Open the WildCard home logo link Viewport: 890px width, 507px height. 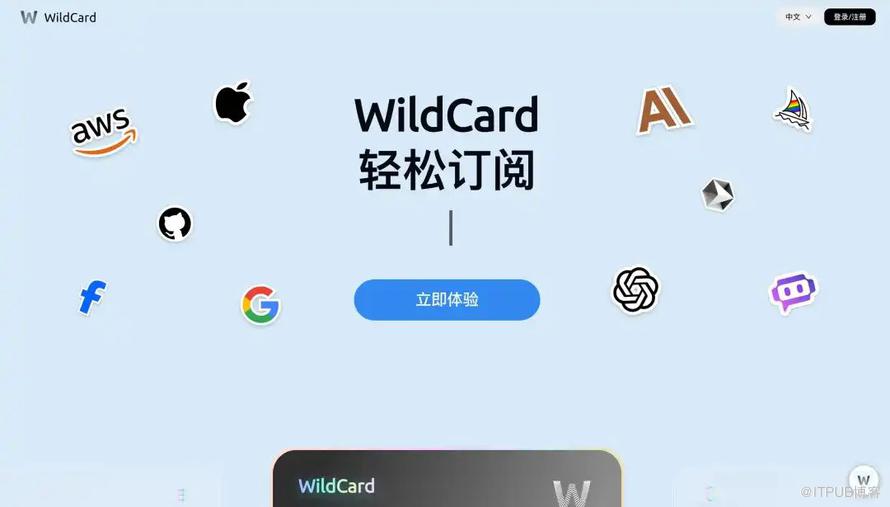click(59, 17)
